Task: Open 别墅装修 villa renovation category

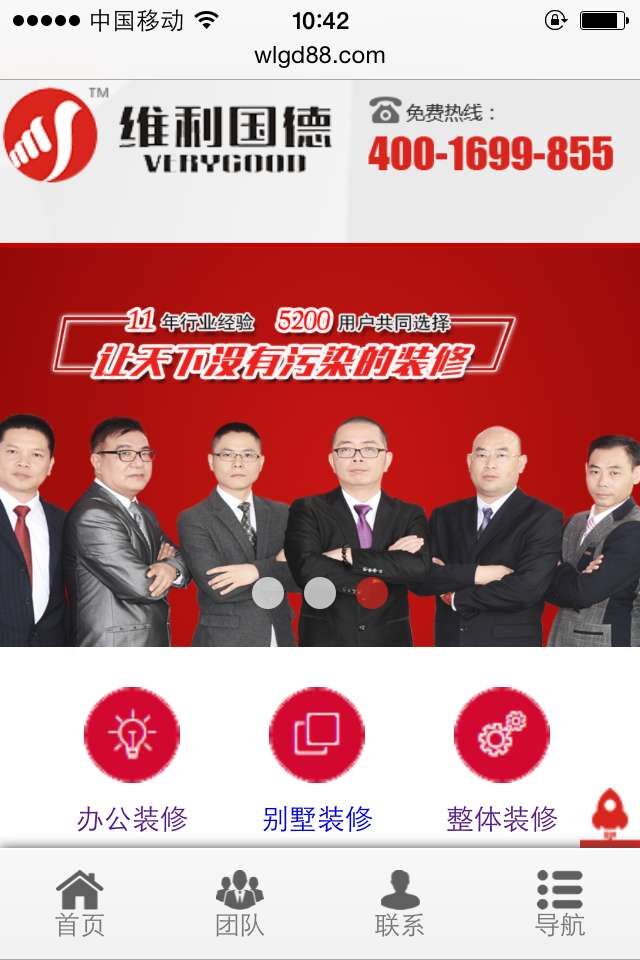Action: [317, 762]
